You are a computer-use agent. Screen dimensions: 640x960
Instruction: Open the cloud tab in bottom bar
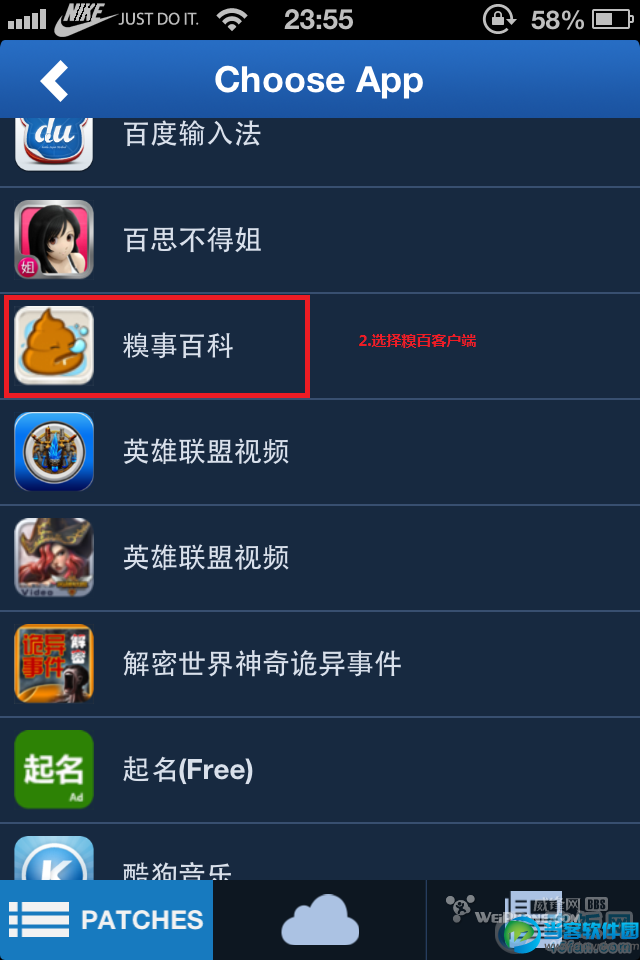[x=319, y=920]
